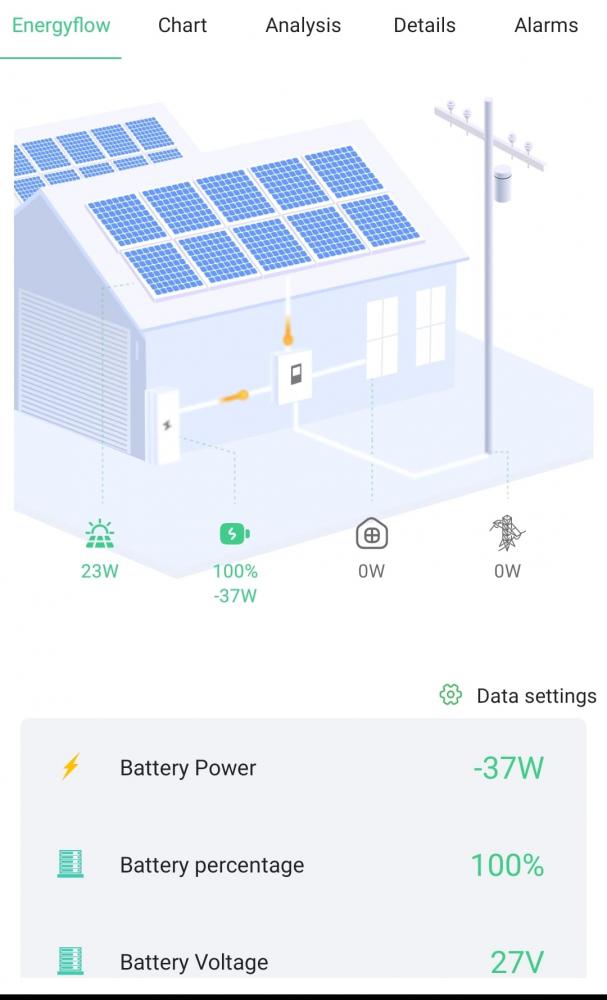Open the Analysis tab
The height and width of the screenshot is (1000, 607).
(303, 26)
